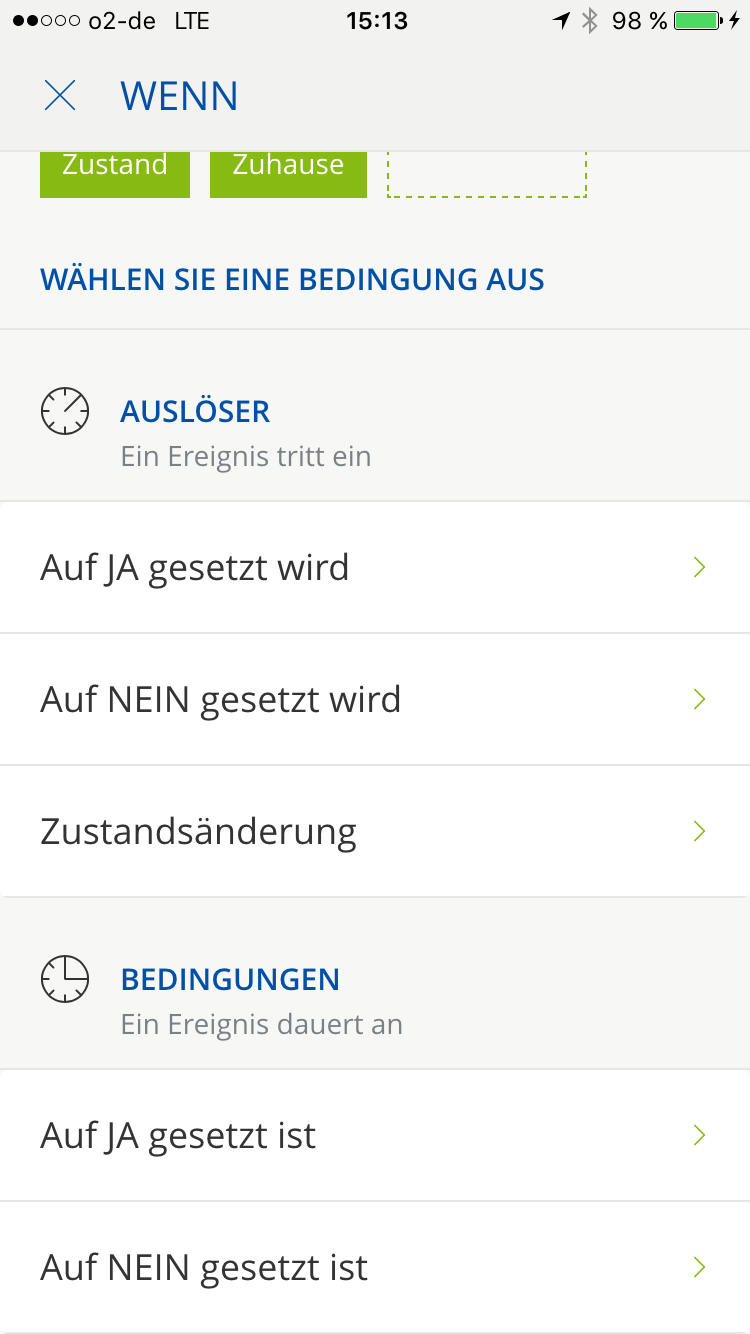Tap the green Zustand chip
Image resolution: width=750 pixels, height=1334 pixels.
[x=115, y=174]
